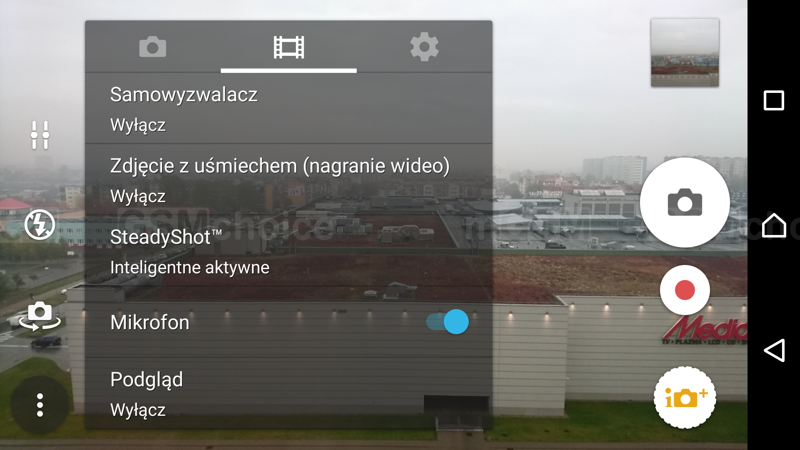Switch between front and rear camera
The image size is (800, 450).
pyautogui.click(x=39, y=314)
